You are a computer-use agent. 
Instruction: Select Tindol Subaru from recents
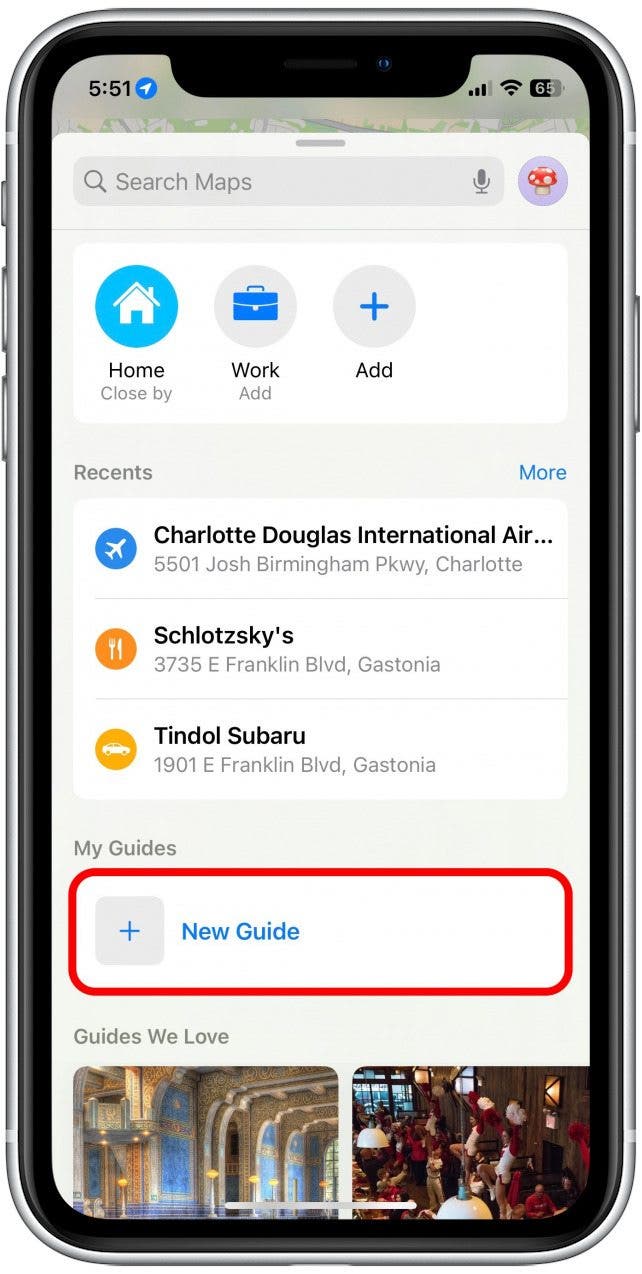click(x=330, y=749)
